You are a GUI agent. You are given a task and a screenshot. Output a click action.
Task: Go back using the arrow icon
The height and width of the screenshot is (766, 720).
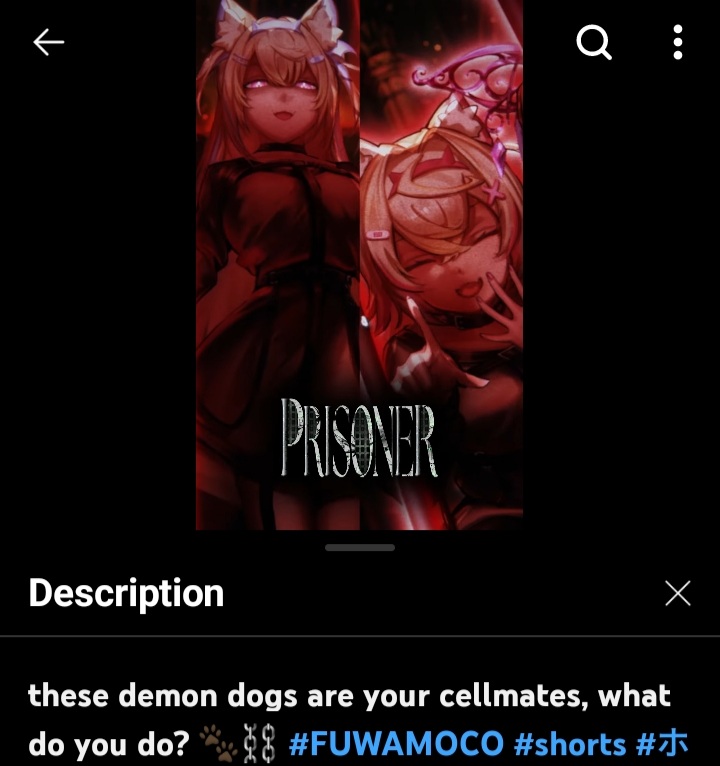(48, 42)
